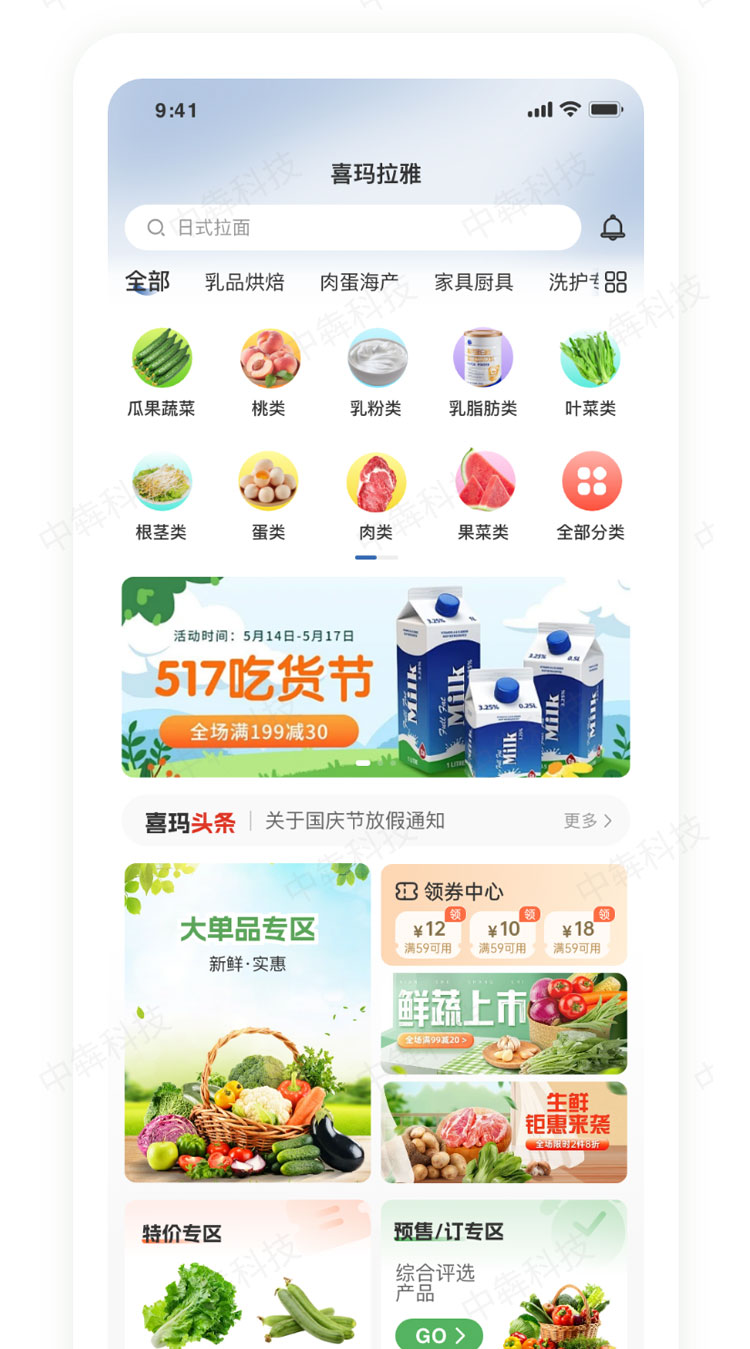The width and height of the screenshot is (750, 1349).
Task: Open the 大单品专区 card
Action: [247, 1022]
